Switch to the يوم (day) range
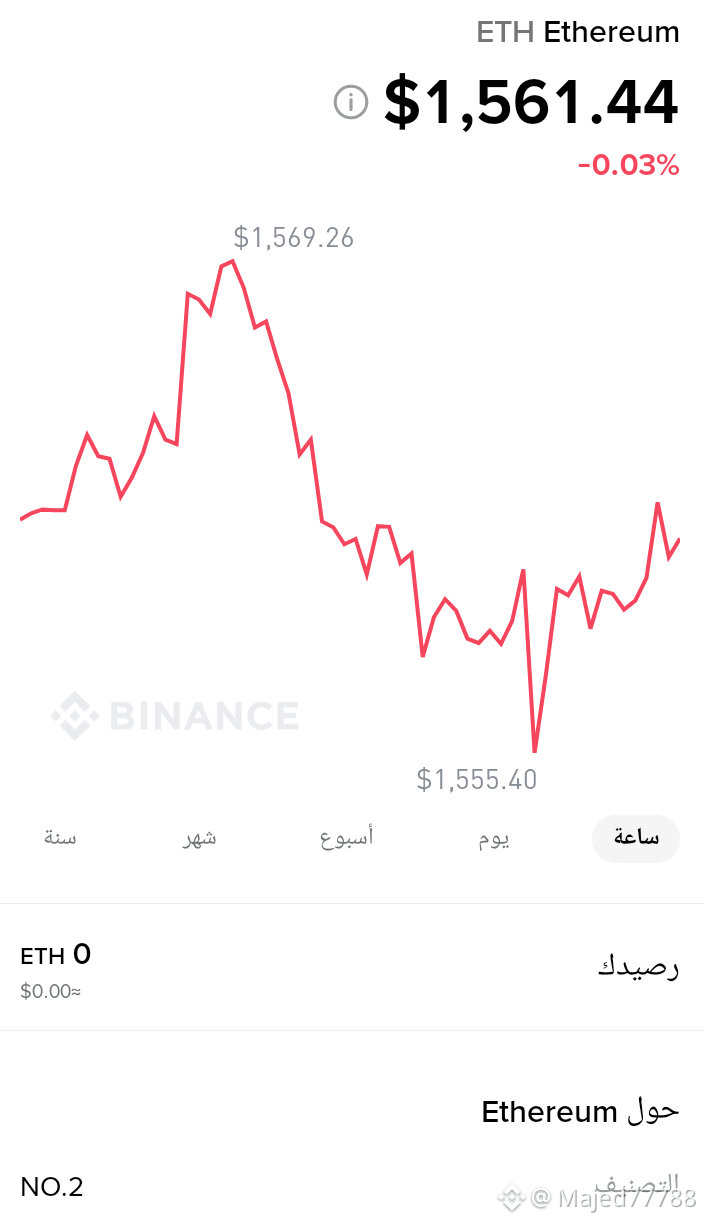This screenshot has height=1223, width=704. 493,838
